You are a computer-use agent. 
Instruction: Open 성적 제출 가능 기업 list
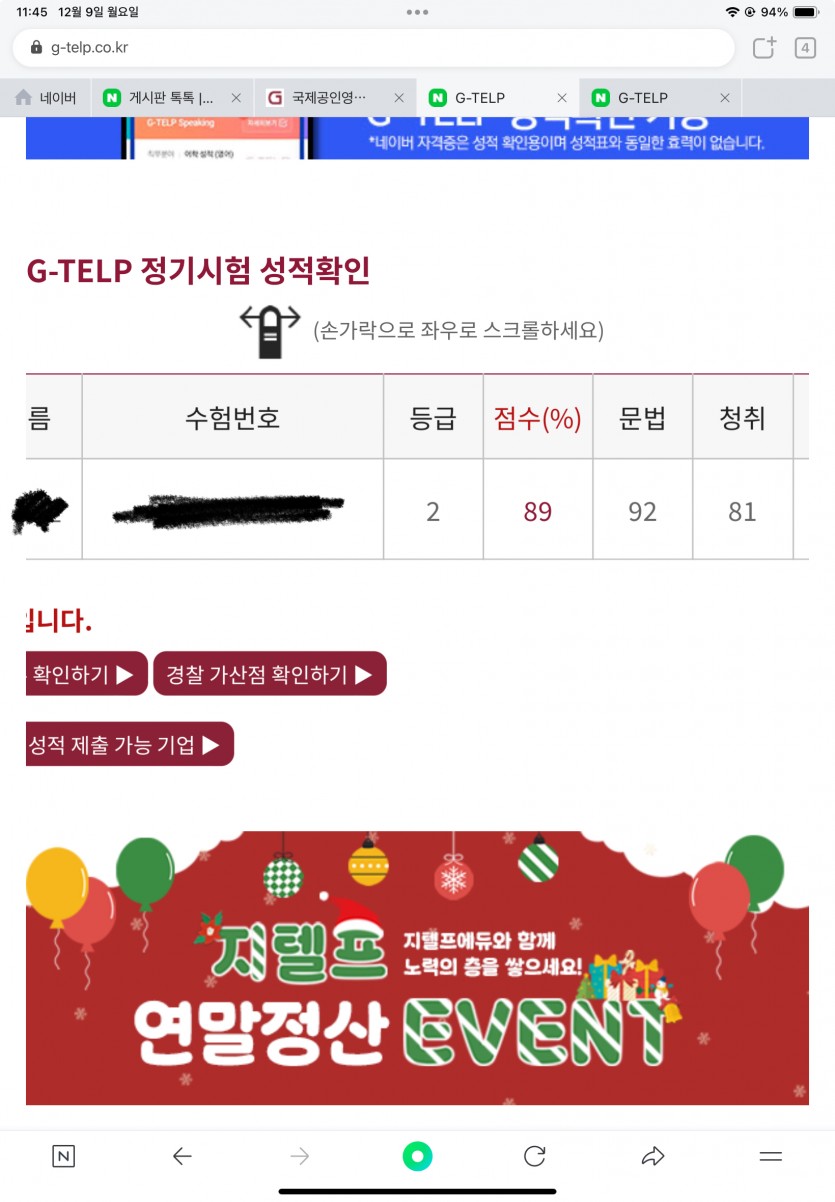[128, 744]
